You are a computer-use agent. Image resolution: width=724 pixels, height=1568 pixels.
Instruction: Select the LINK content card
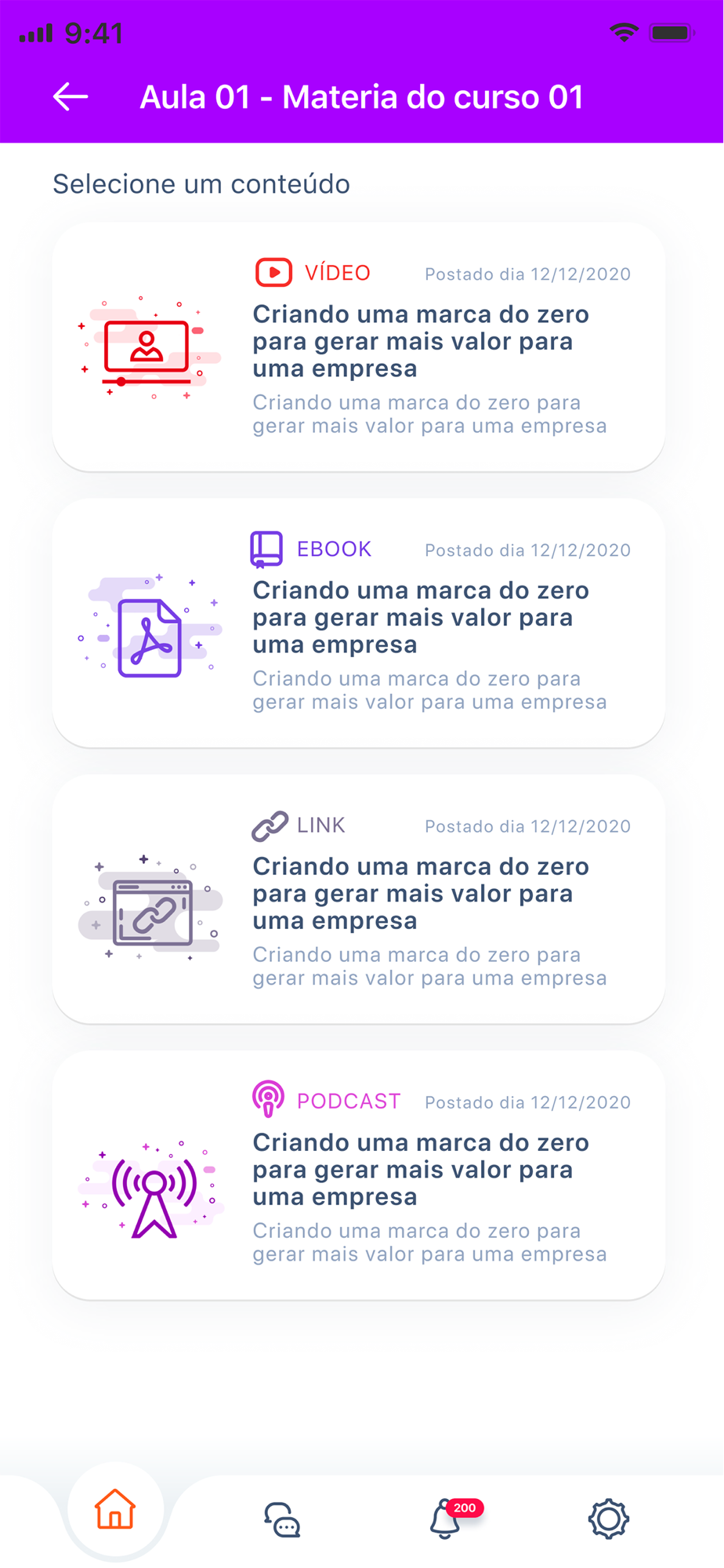click(x=359, y=899)
